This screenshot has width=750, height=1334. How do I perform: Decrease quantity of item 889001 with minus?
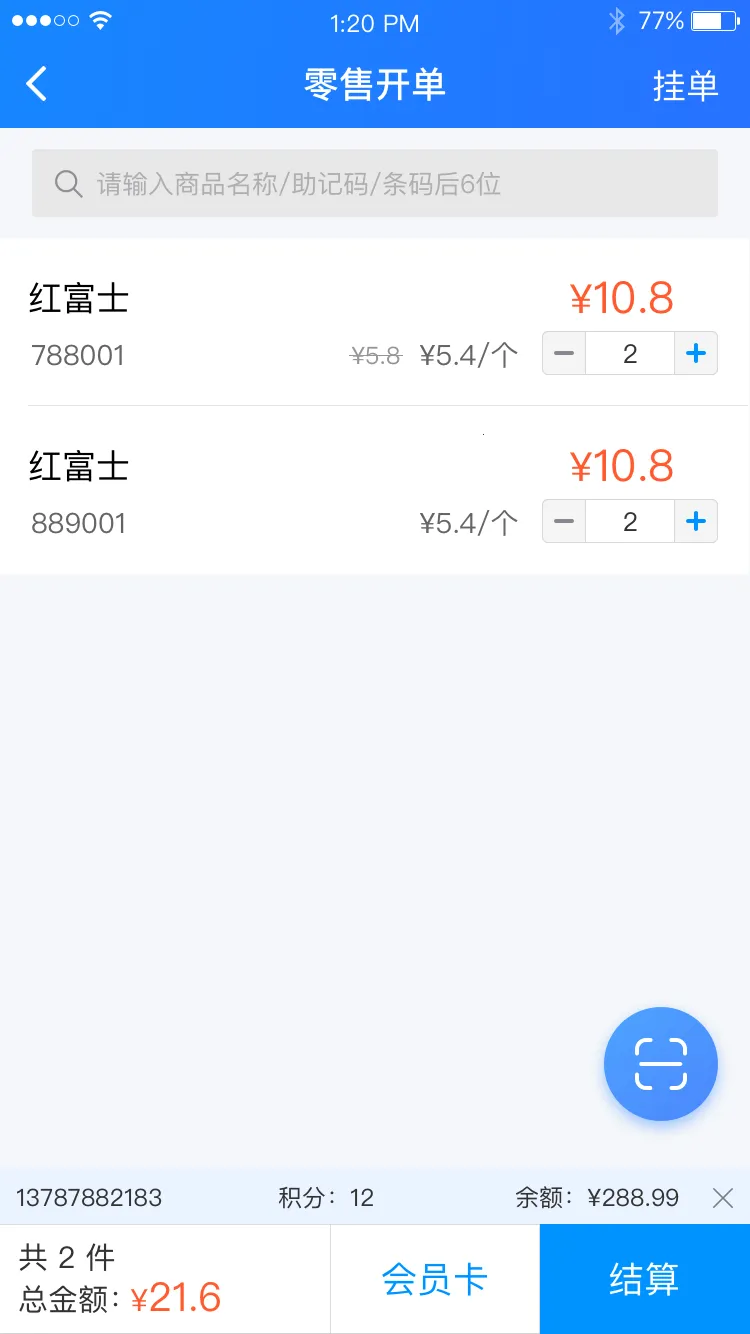coord(563,521)
